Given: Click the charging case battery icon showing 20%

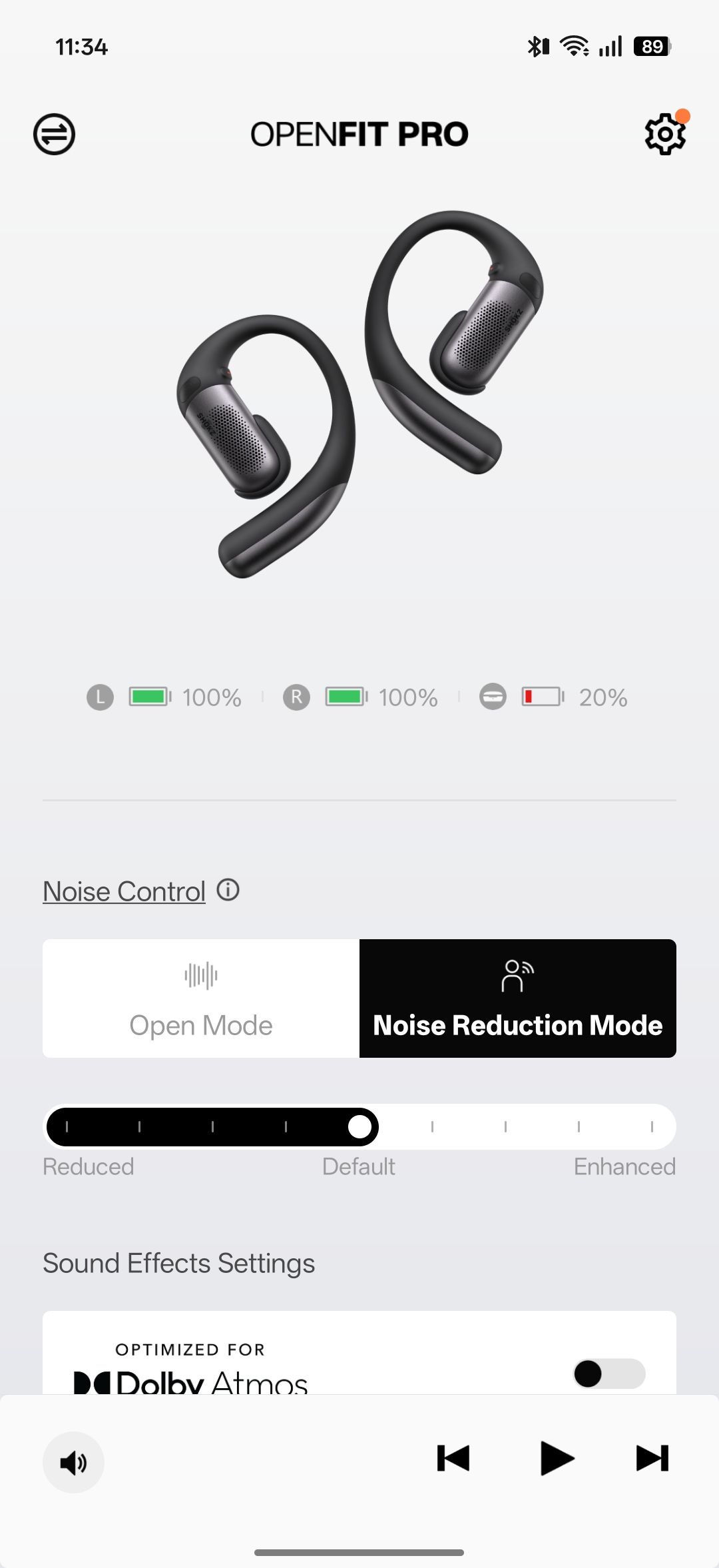Looking at the screenshot, I should click(541, 697).
